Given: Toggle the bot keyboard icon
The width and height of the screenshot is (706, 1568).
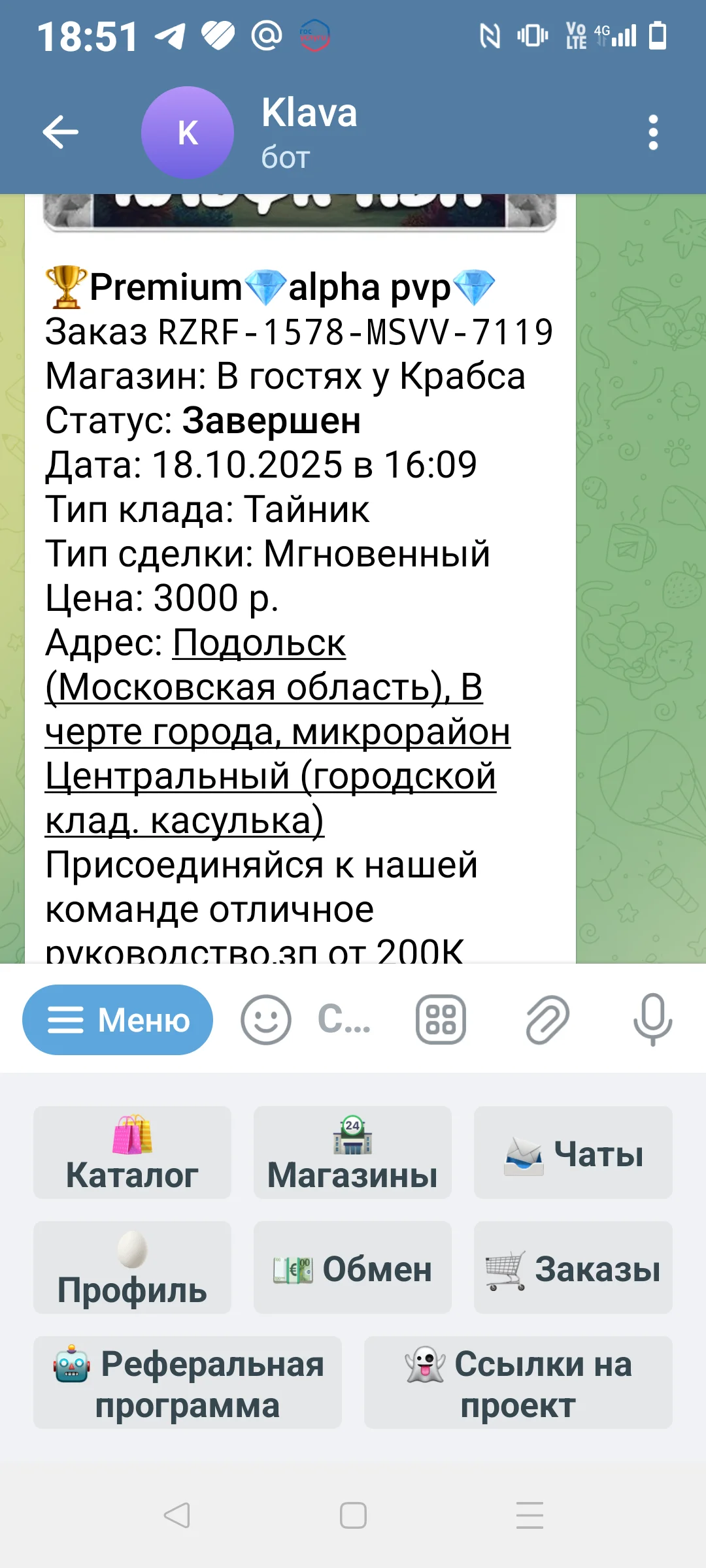Looking at the screenshot, I should (x=441, y=1020).
